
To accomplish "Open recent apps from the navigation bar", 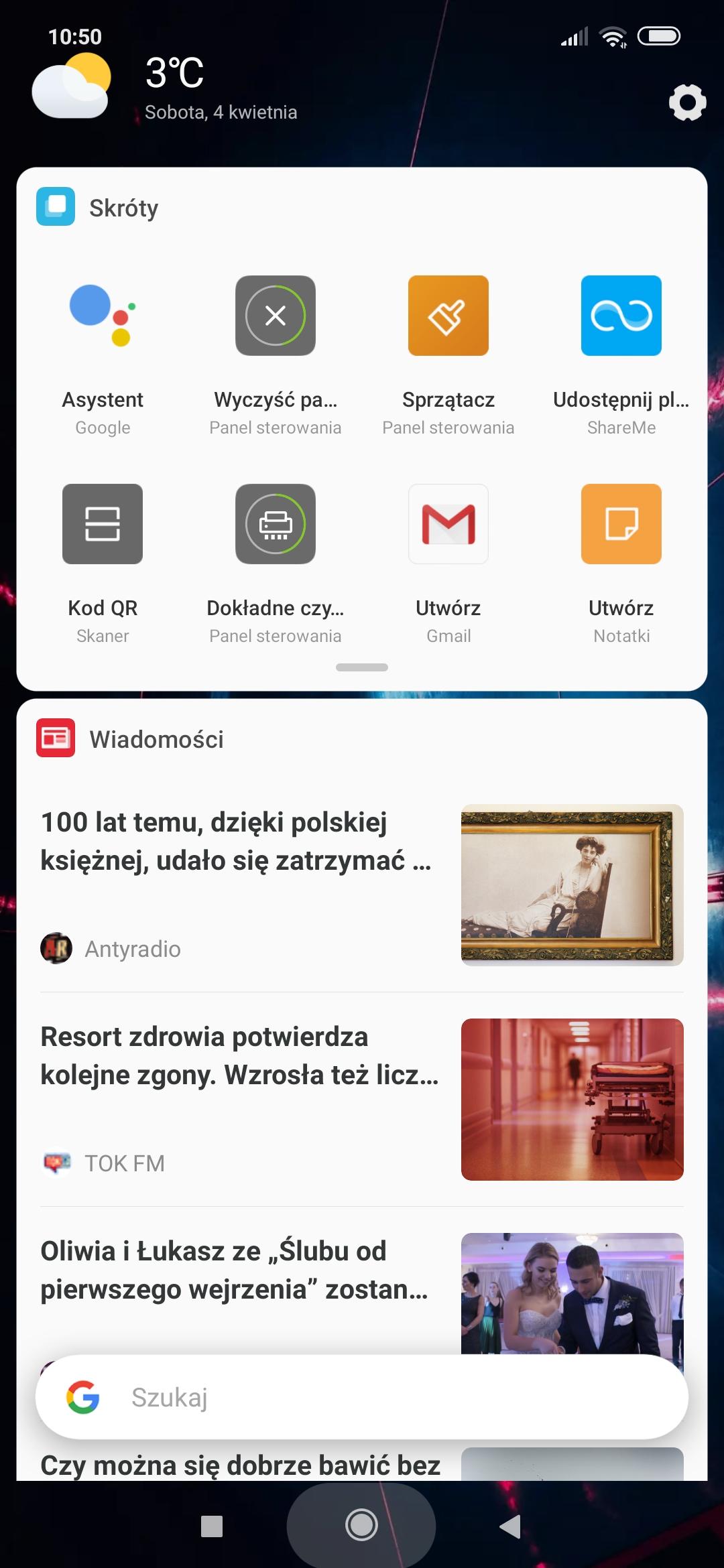I will coord(212,1526).
